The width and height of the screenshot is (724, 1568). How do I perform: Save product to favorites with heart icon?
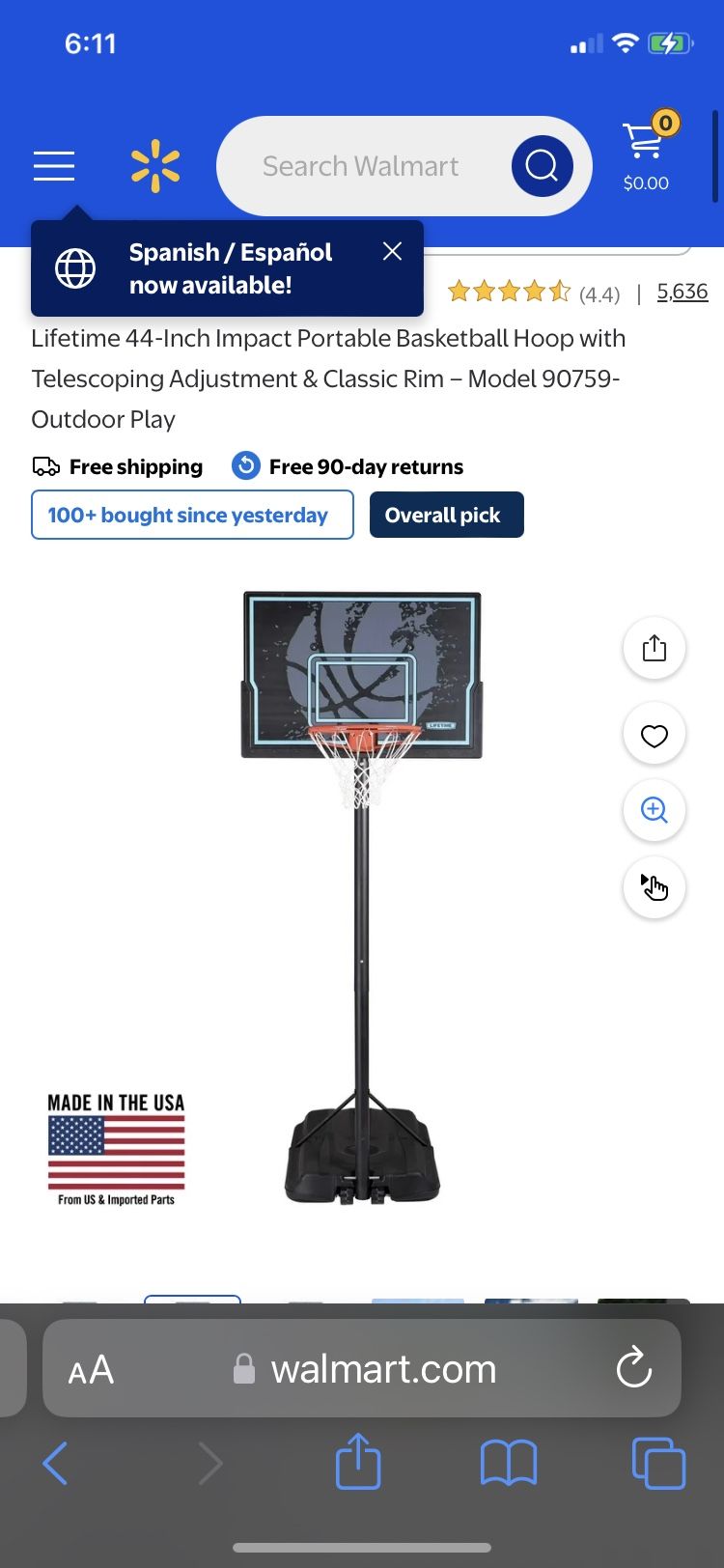point(654,734)
